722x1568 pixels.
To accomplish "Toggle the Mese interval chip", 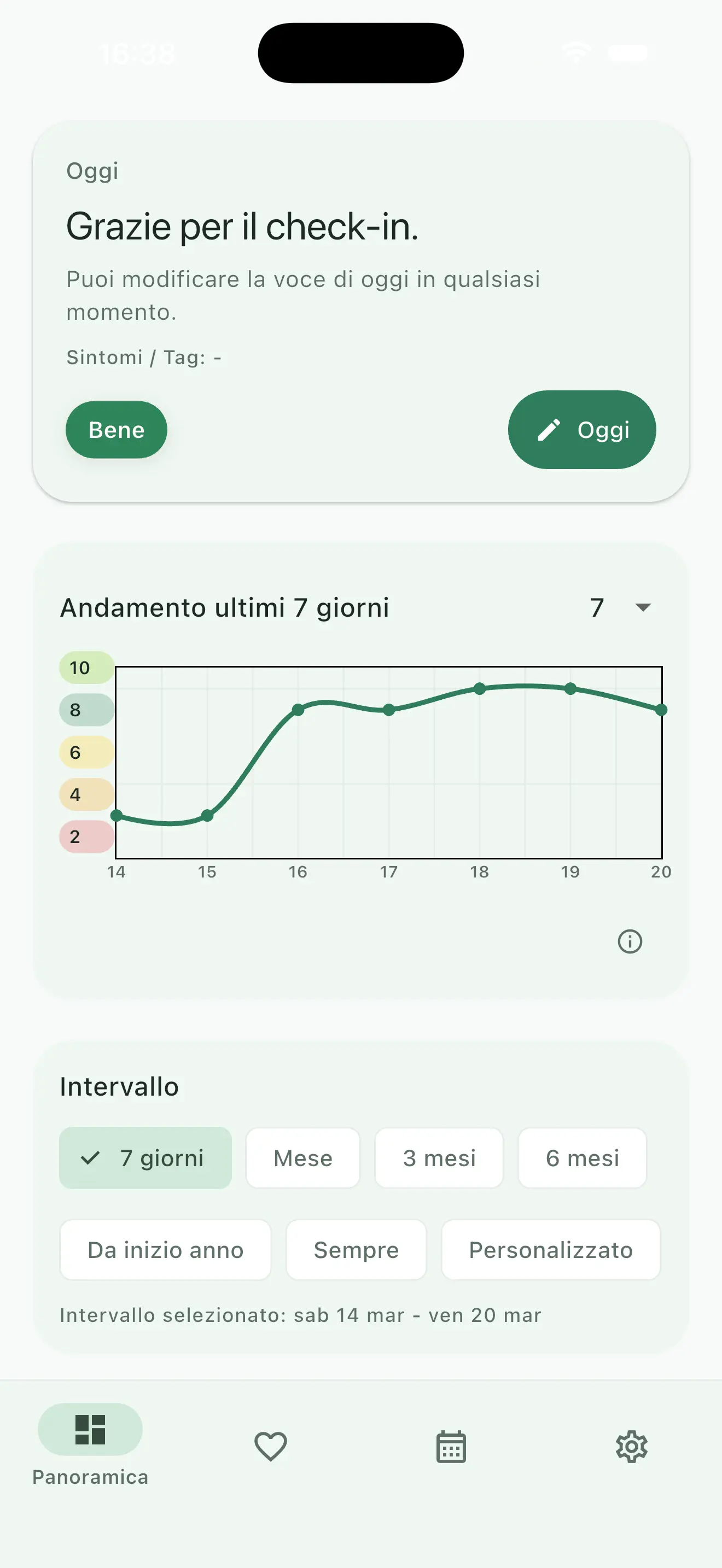I will point(302,1157).
